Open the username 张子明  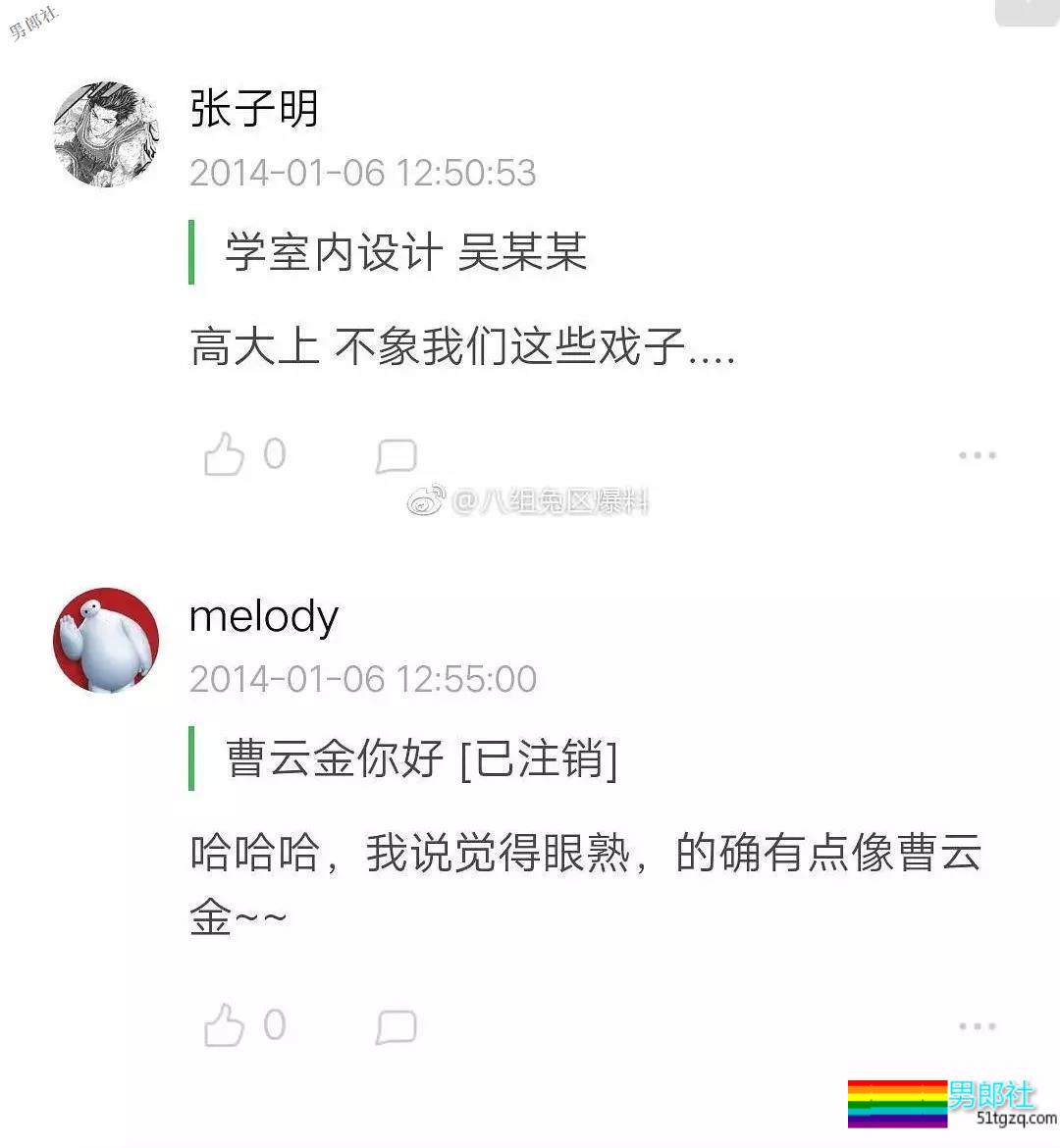click(x=253, y=110)
